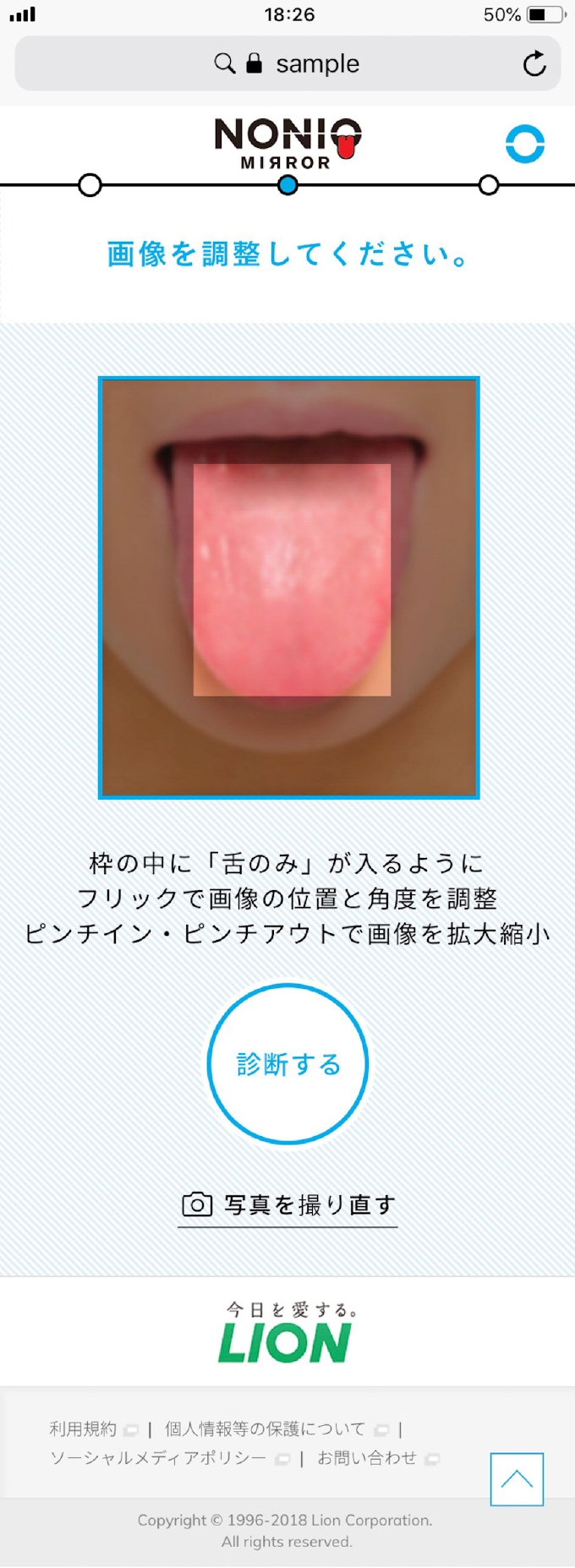Tap the 診断する button

[287, 1063]
